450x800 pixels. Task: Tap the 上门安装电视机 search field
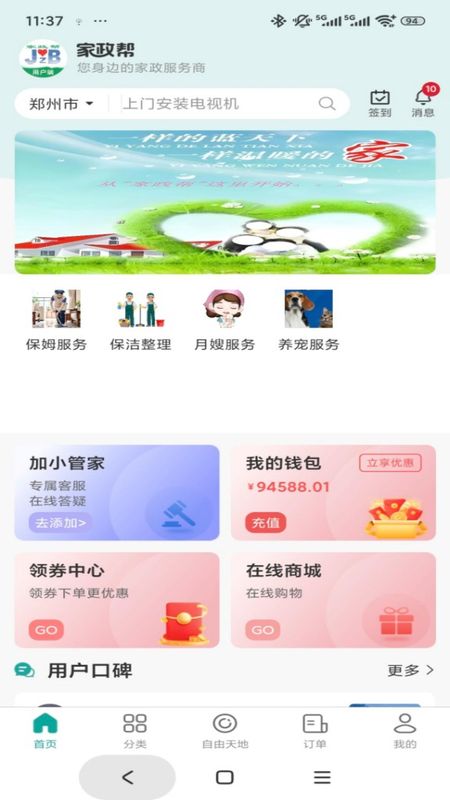tap(217, 104)
